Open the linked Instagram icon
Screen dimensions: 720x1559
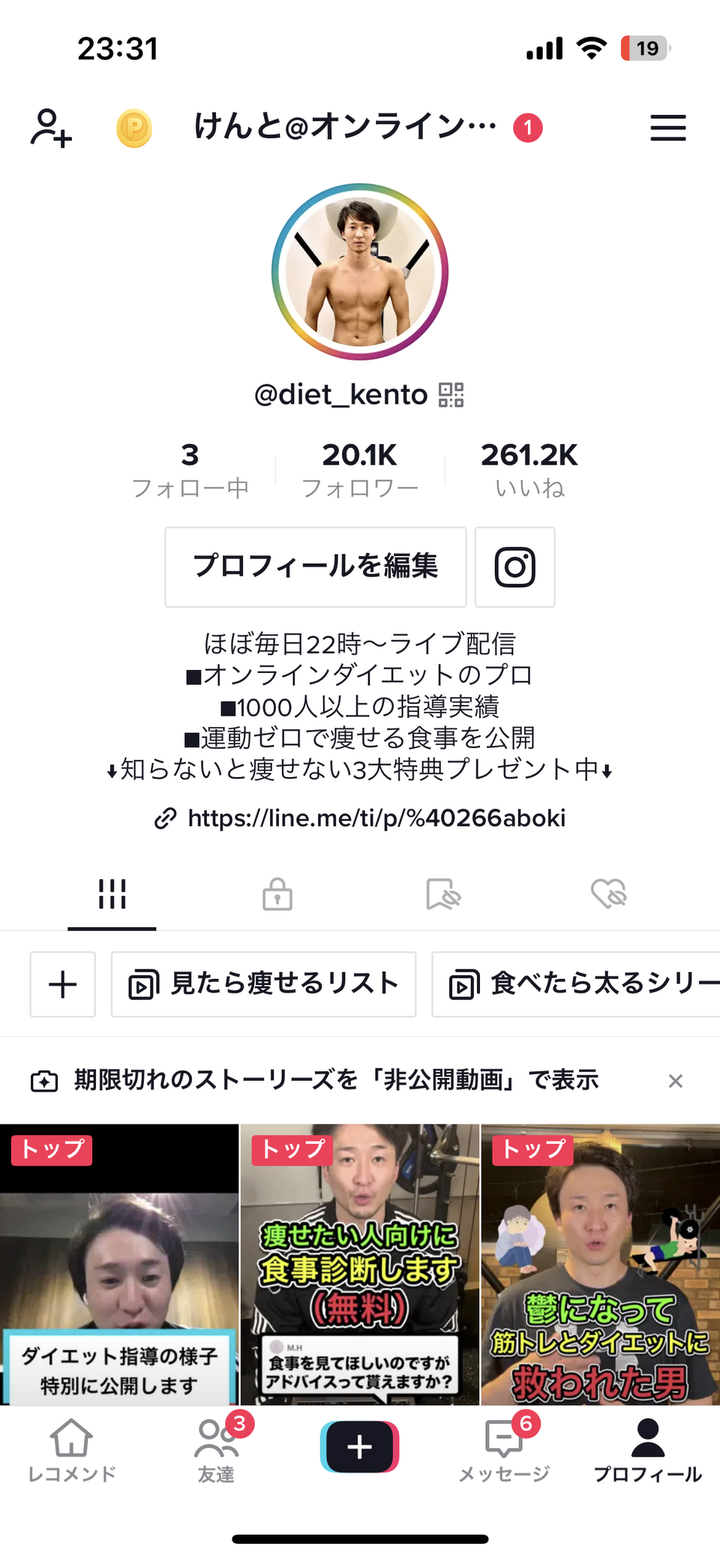pos(515,567)
